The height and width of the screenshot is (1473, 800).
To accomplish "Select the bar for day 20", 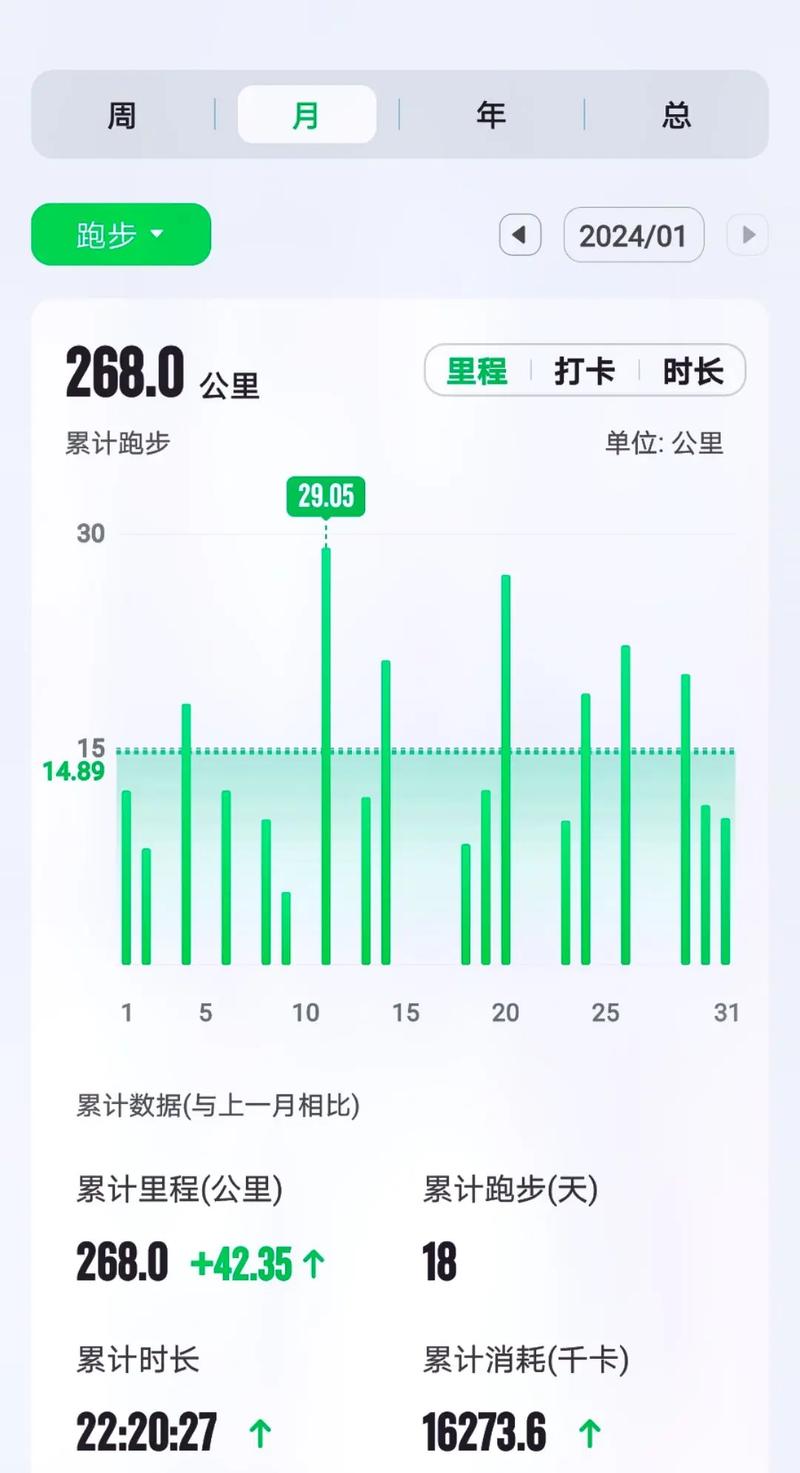I will coord(506,770).
